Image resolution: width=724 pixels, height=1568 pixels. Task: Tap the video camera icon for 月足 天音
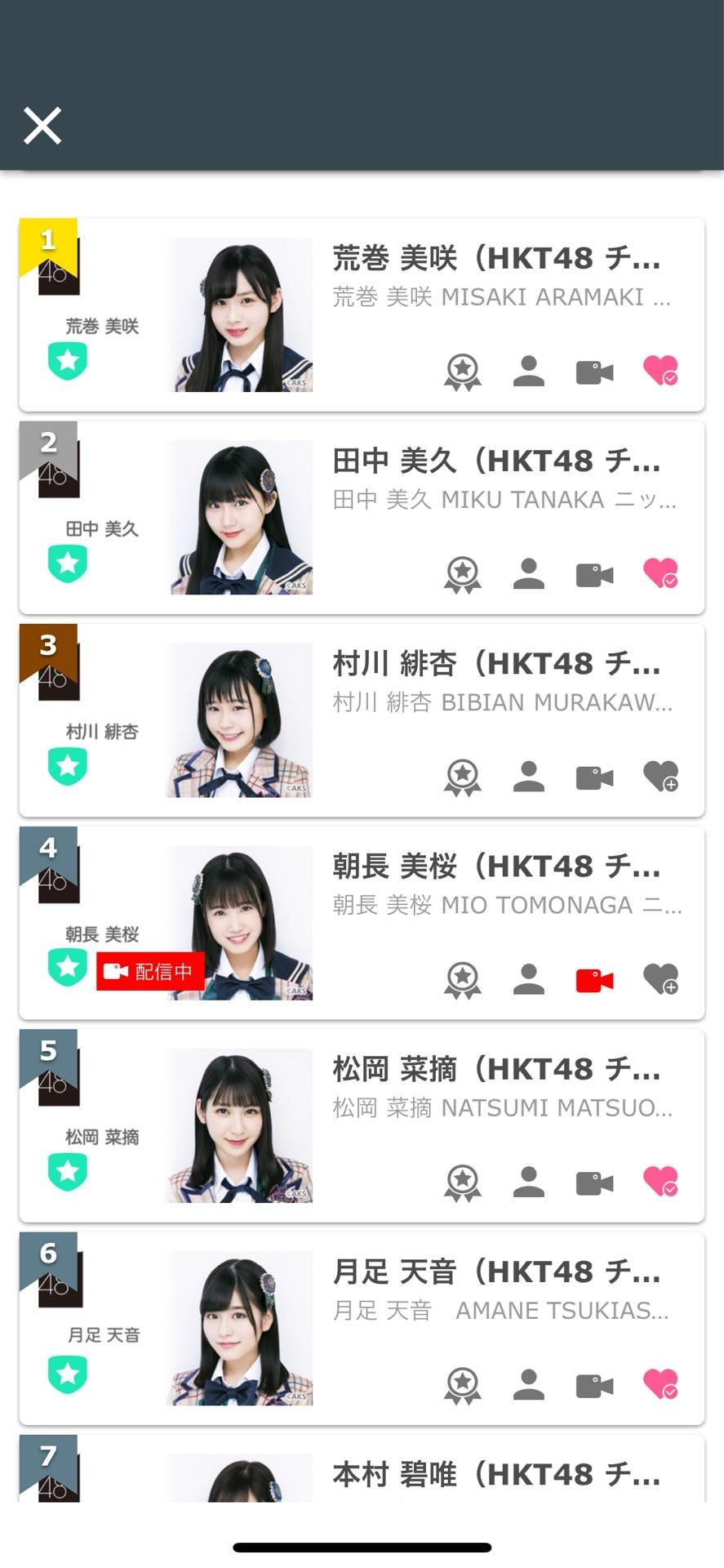click(x=594, y=1386)
